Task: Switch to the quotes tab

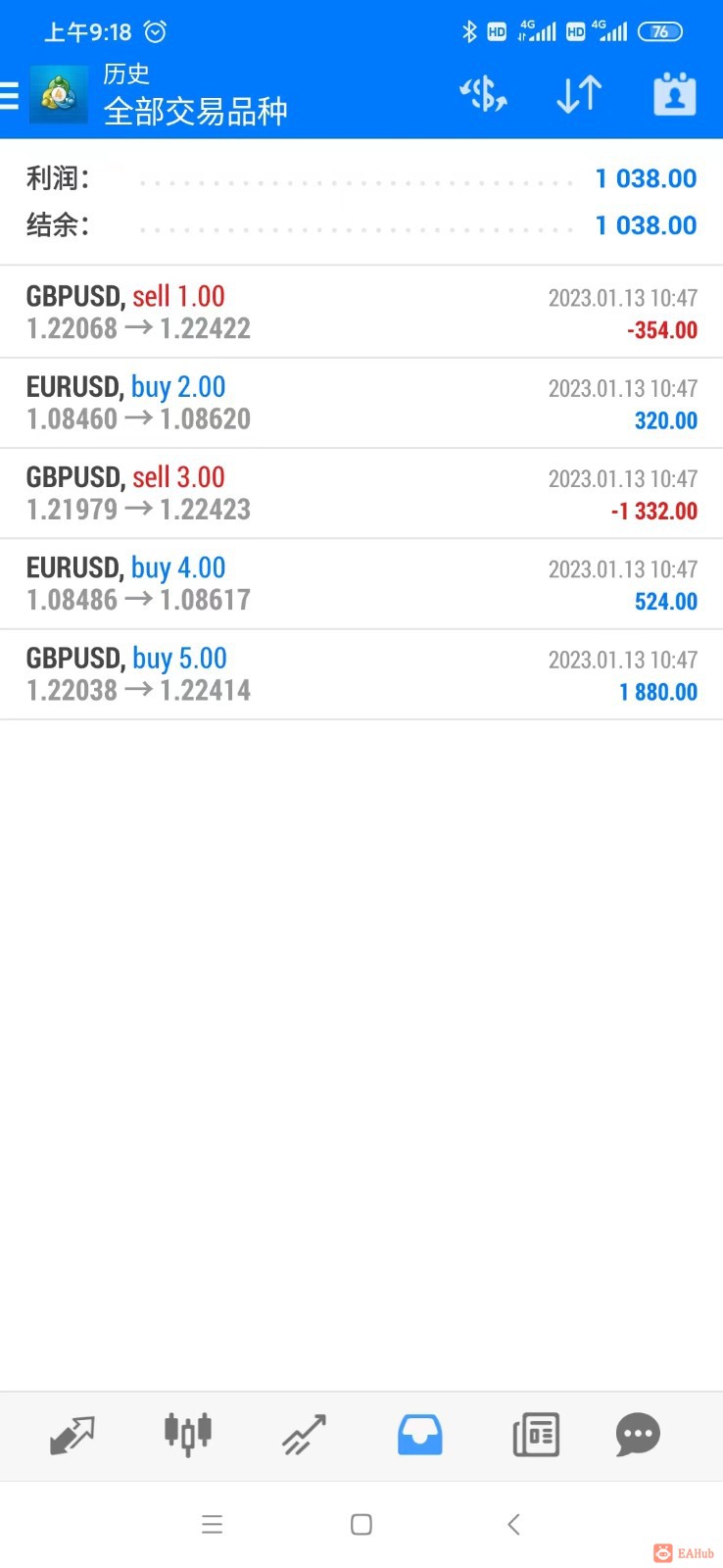Action: tap(72, 1436)
